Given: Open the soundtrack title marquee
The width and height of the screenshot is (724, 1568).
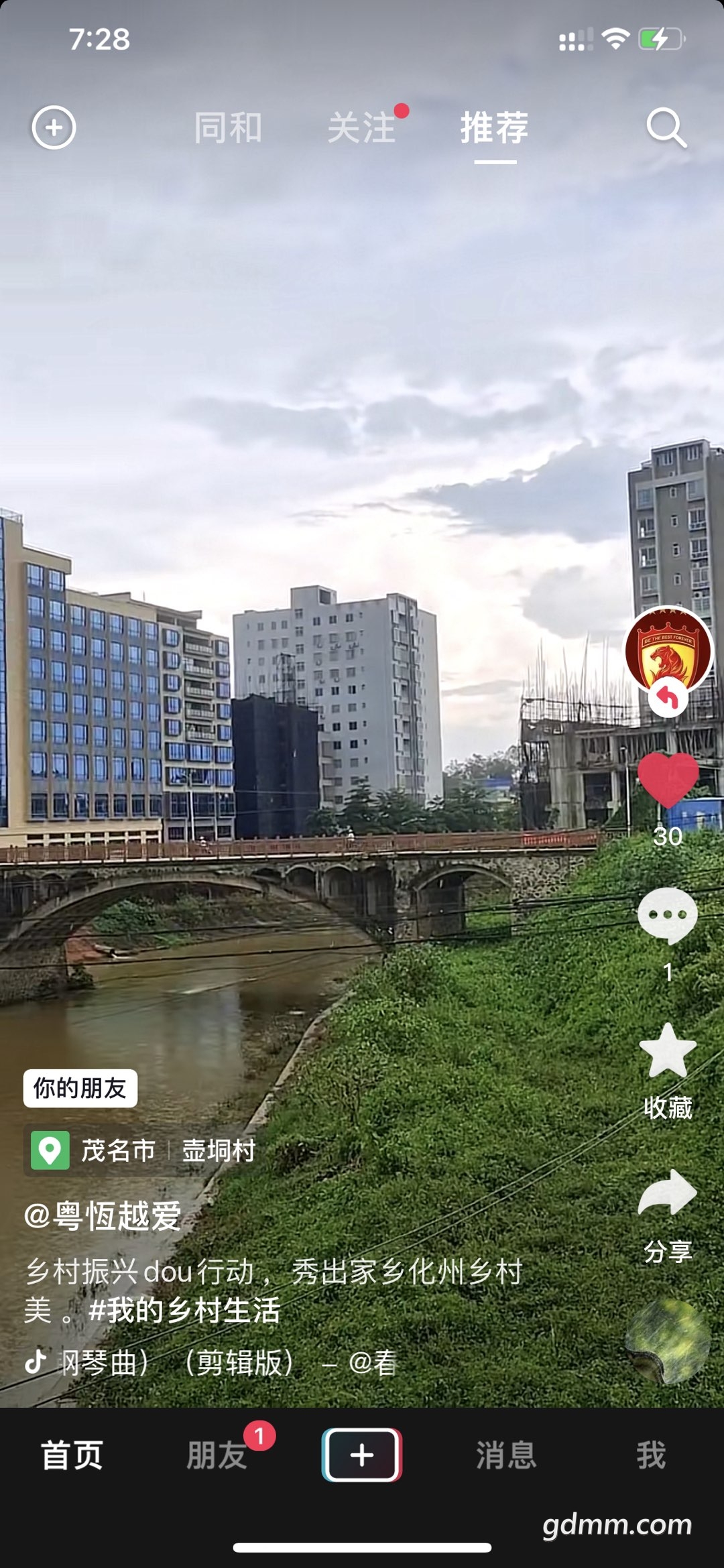Looking at the screenshot, I should coord(228,1362).
